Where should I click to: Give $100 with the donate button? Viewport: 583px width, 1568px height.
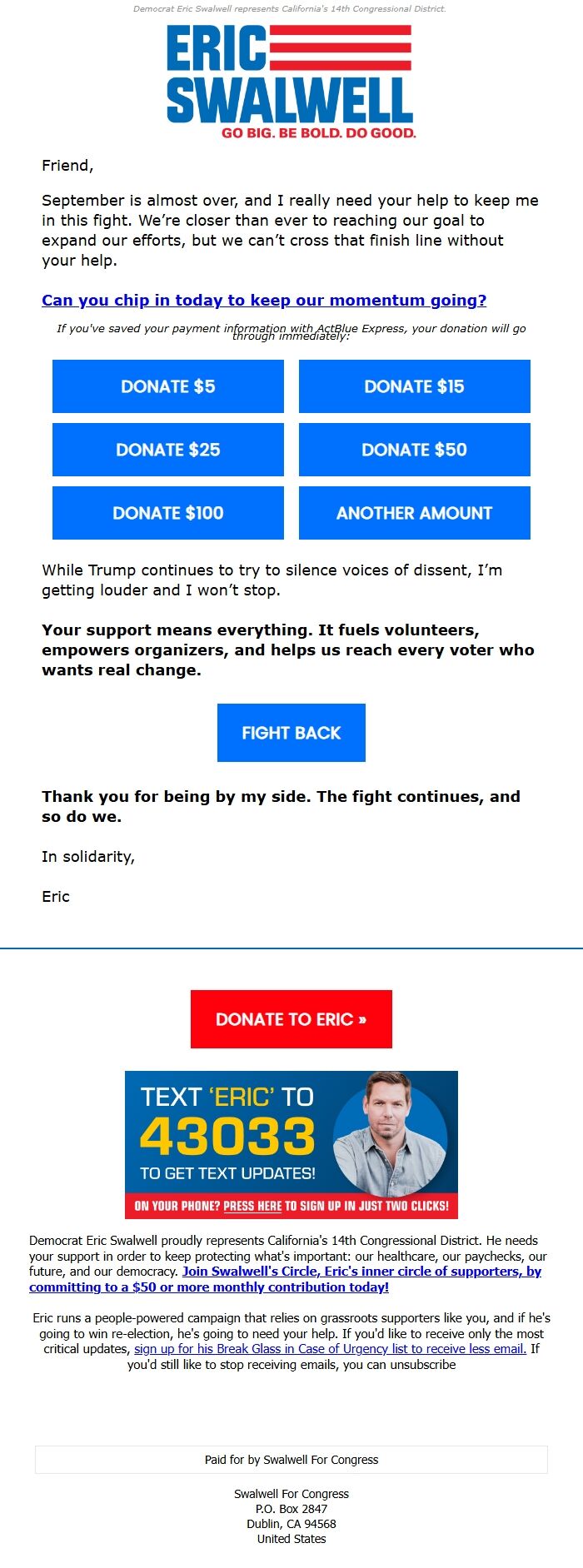point(168,513)
